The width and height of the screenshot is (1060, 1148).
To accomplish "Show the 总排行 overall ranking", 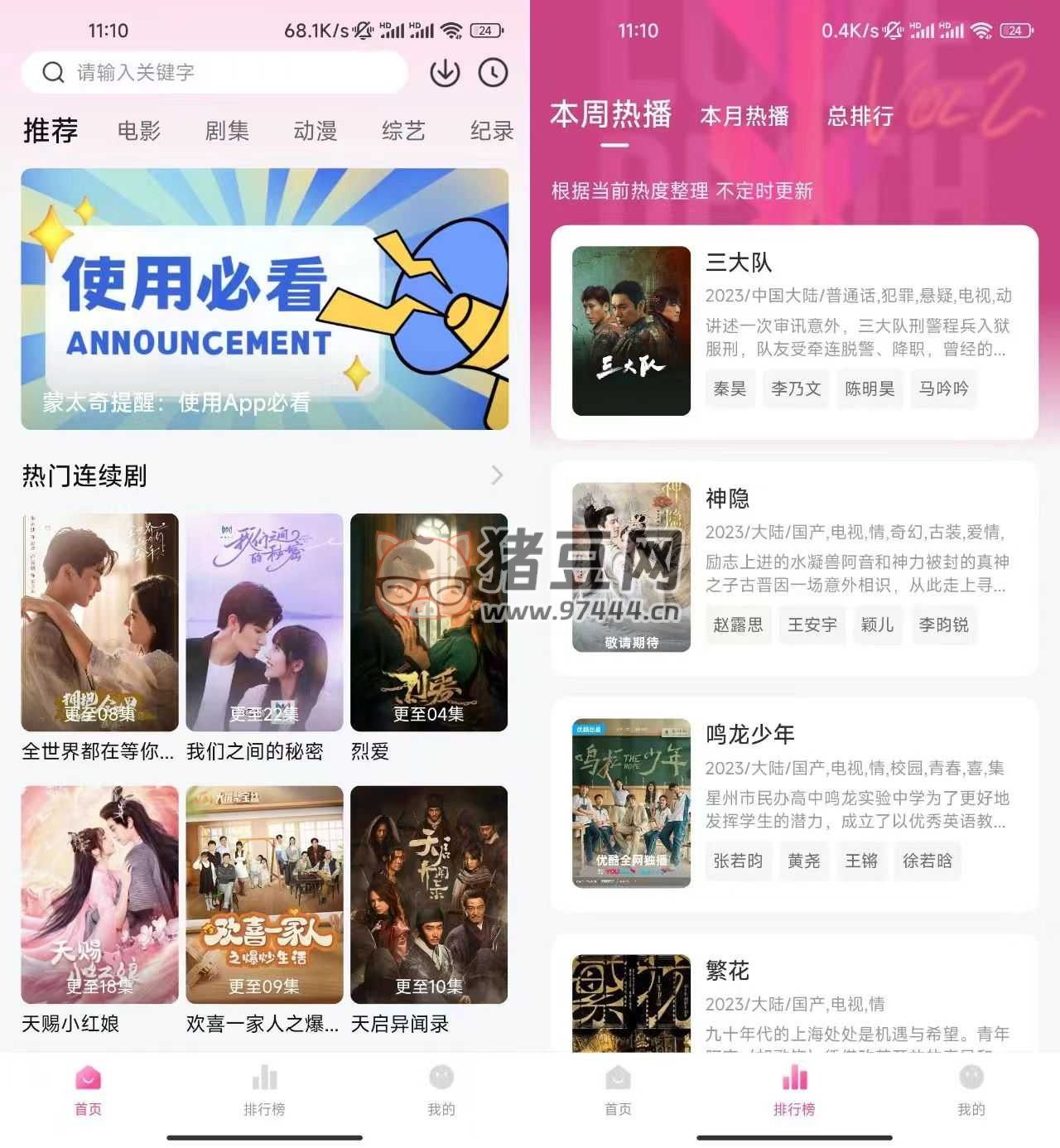I will tap(860, 116).
